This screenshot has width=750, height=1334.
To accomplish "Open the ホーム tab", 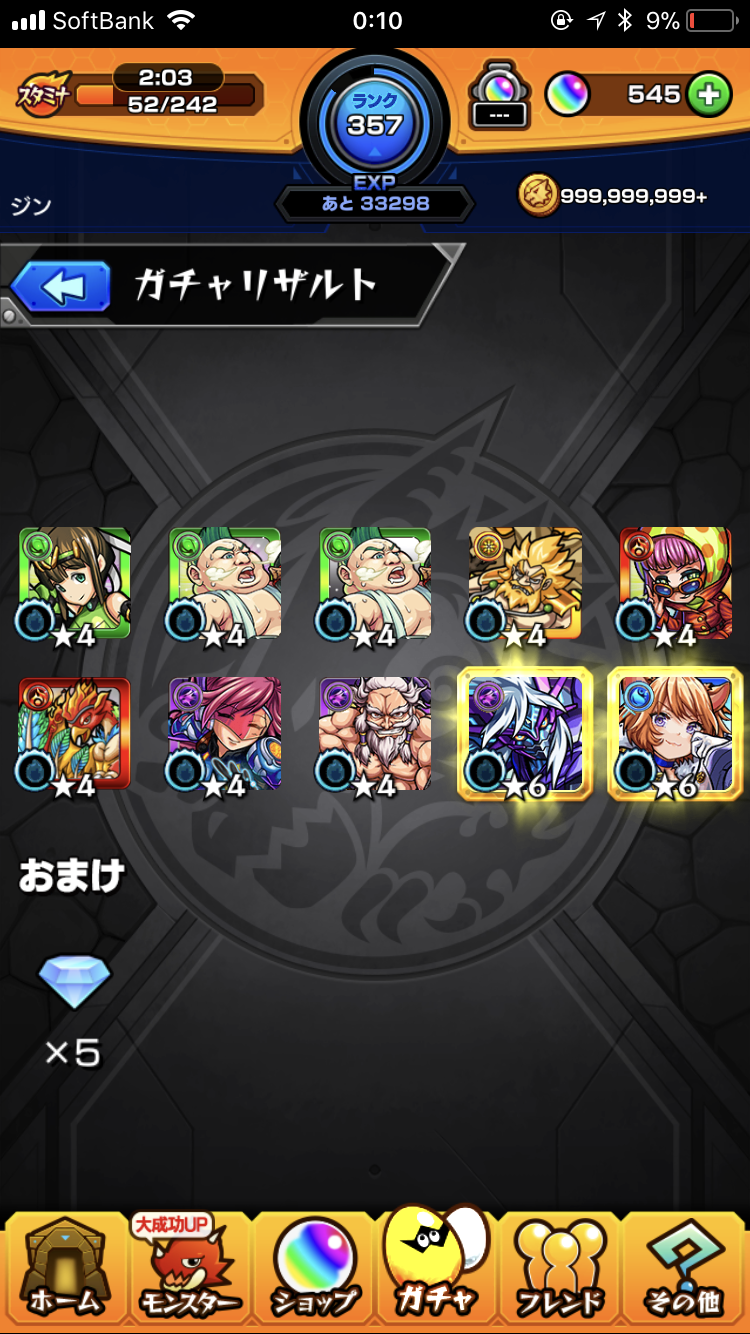I will (x=63, y=1270).
